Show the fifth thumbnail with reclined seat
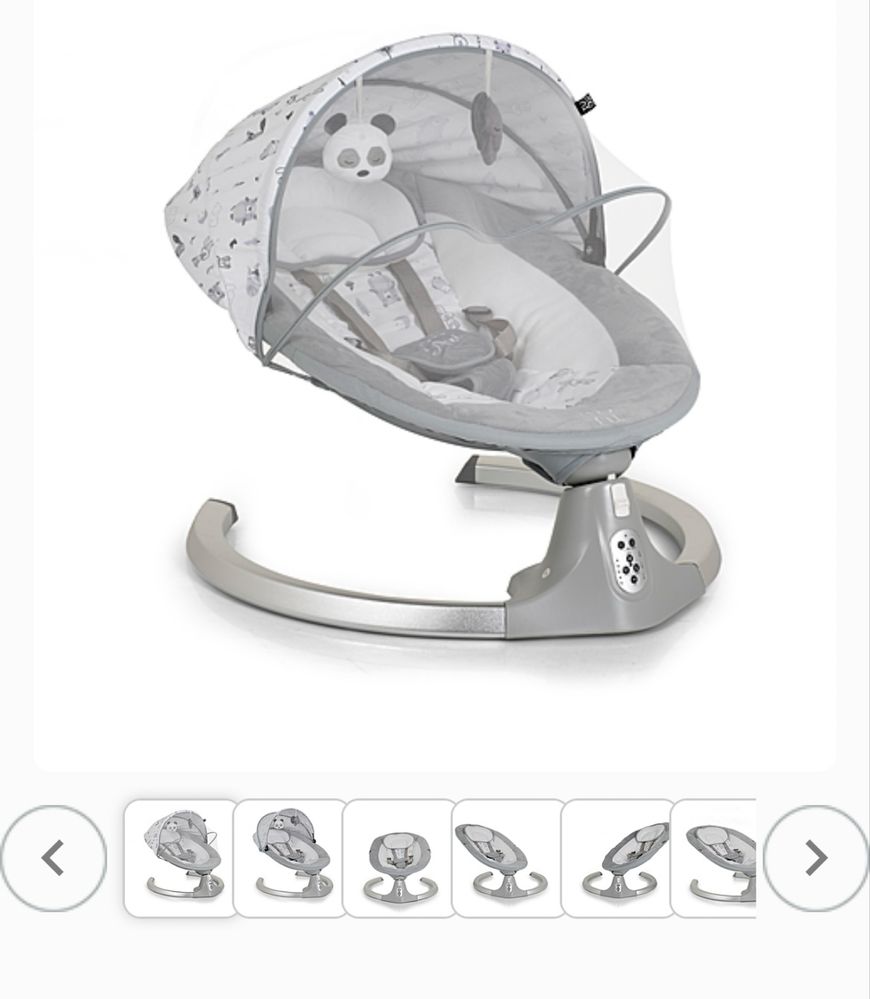 (x=616, y=858)
